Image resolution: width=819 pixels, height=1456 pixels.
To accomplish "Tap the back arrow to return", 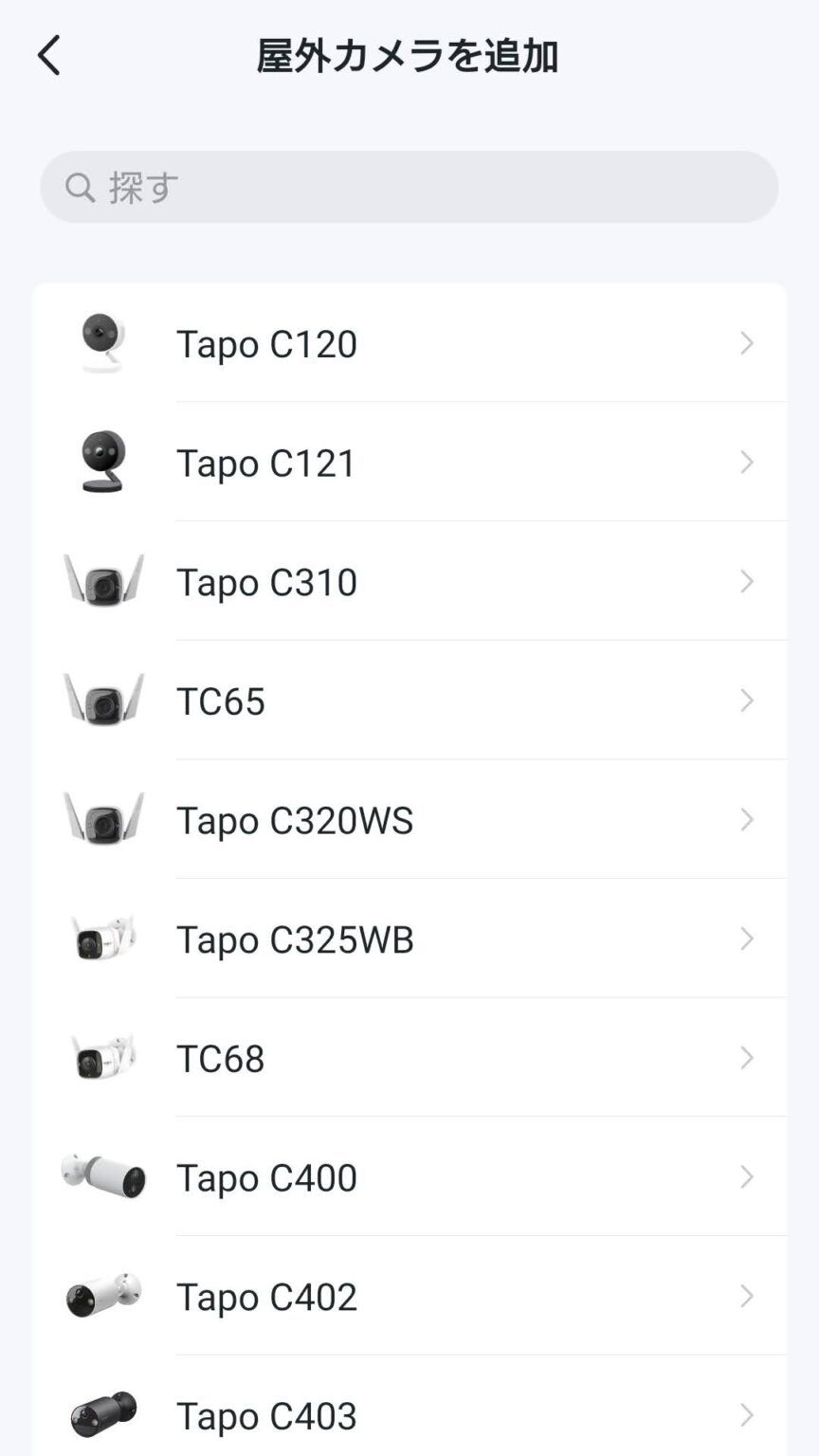I will click(x=49, y=55).
